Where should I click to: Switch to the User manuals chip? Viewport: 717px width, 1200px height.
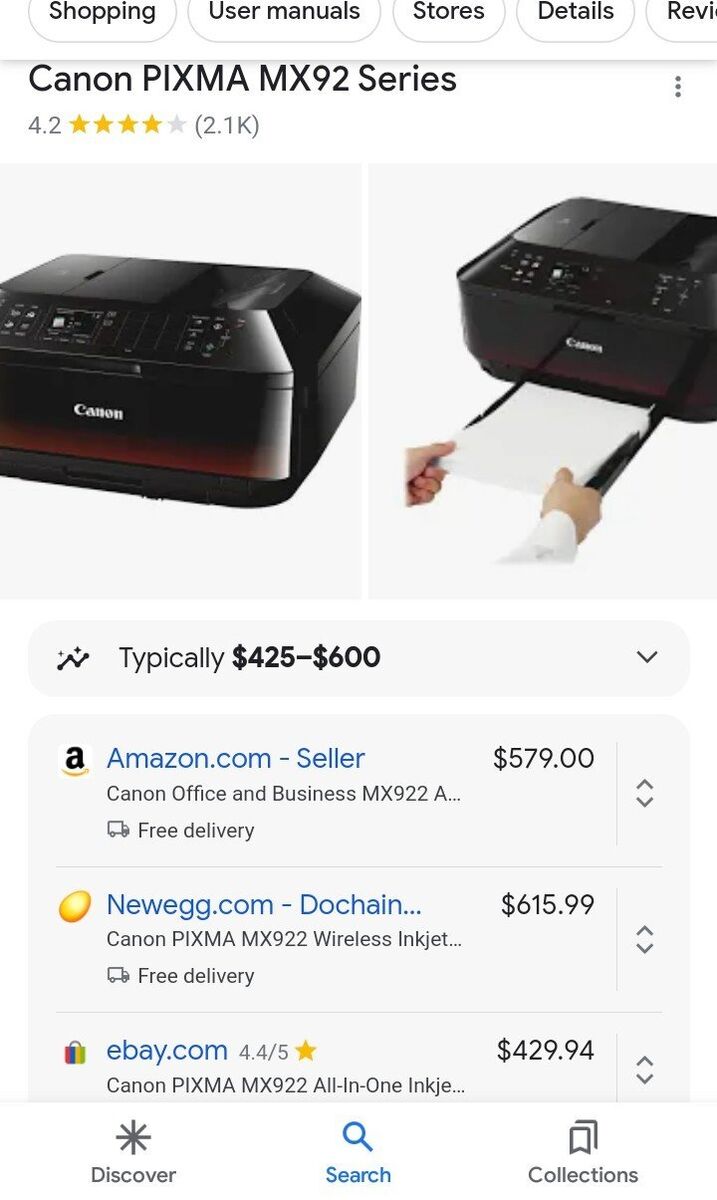point(284,13)
